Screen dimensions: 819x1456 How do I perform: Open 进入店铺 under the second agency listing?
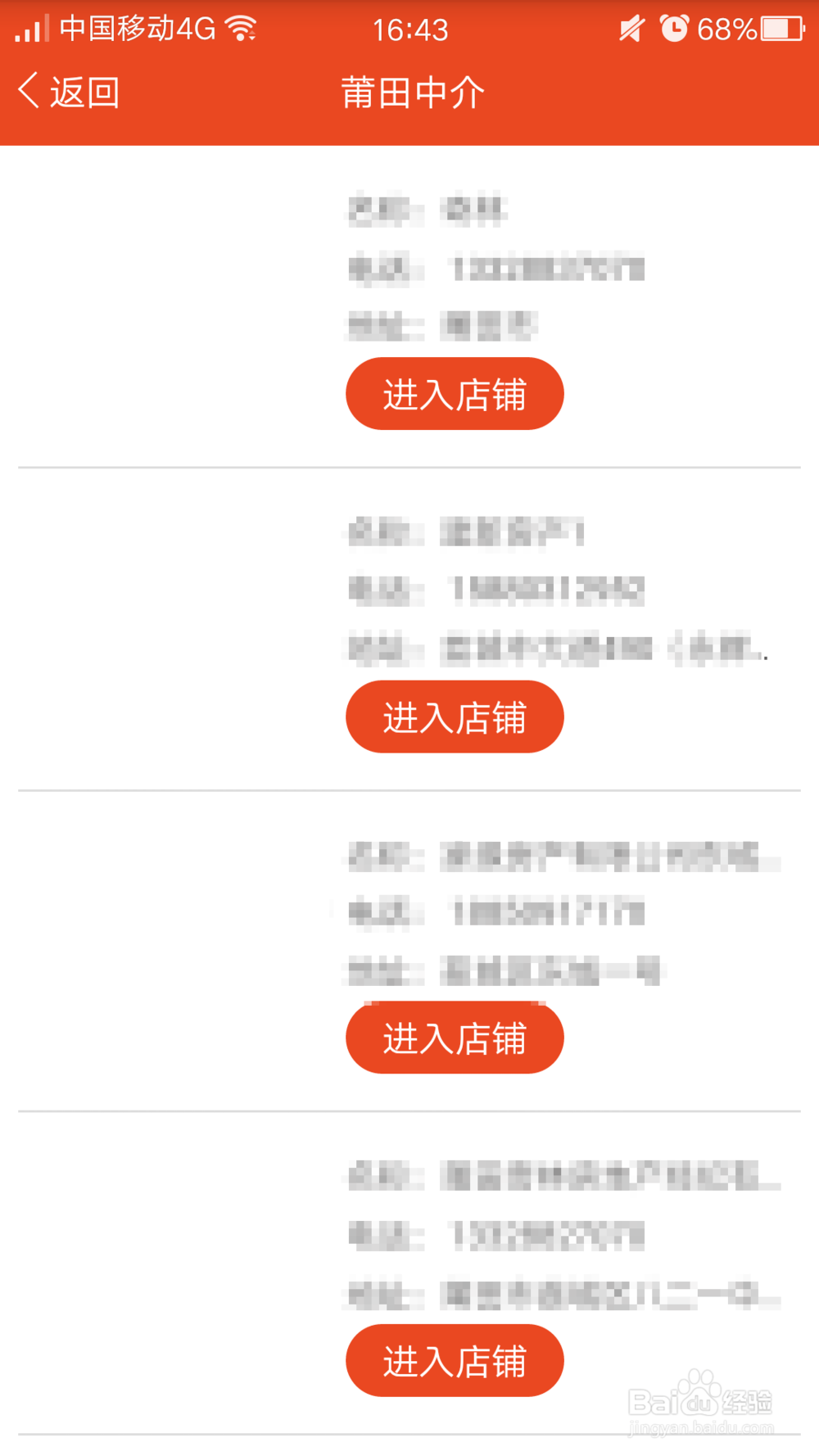455,717
